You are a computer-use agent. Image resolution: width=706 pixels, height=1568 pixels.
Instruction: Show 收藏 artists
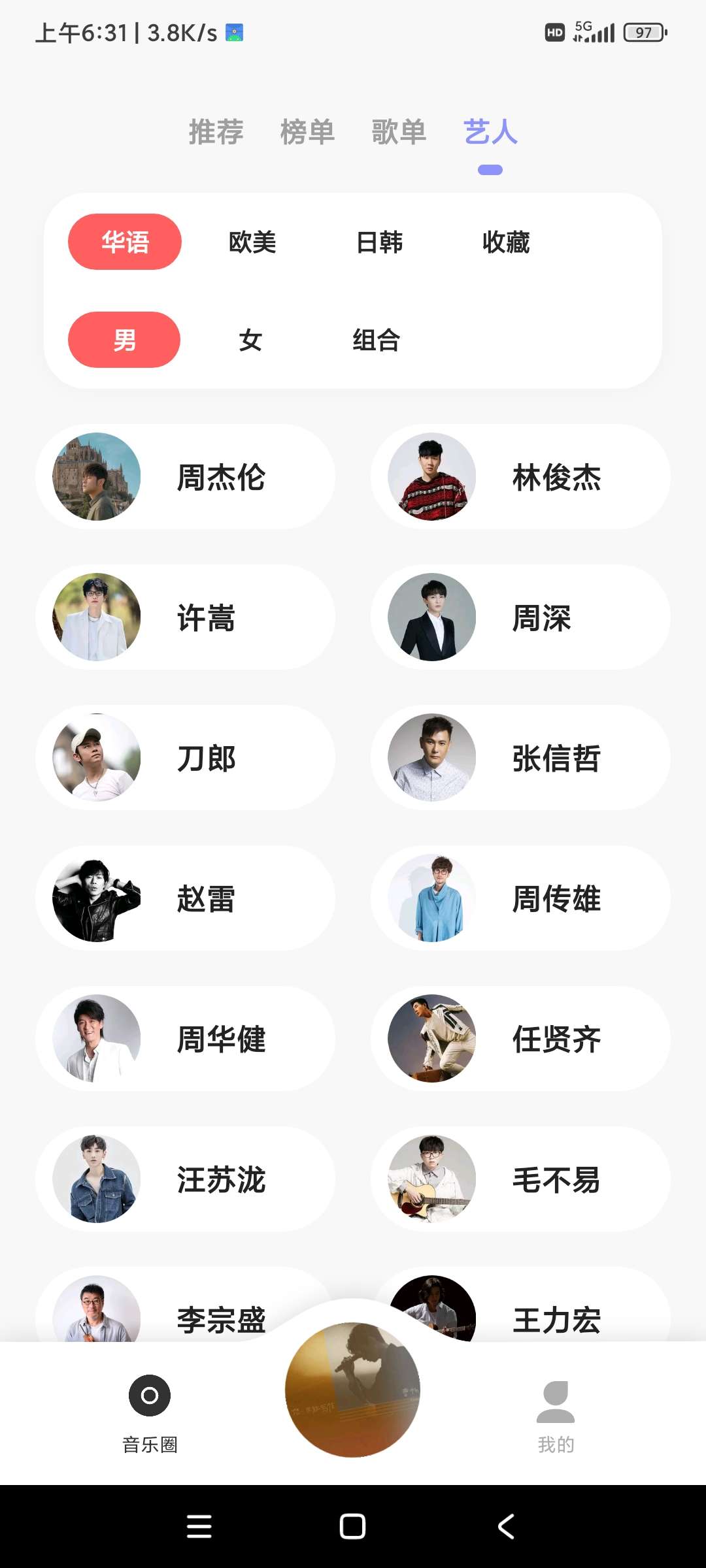click(506, 242)
